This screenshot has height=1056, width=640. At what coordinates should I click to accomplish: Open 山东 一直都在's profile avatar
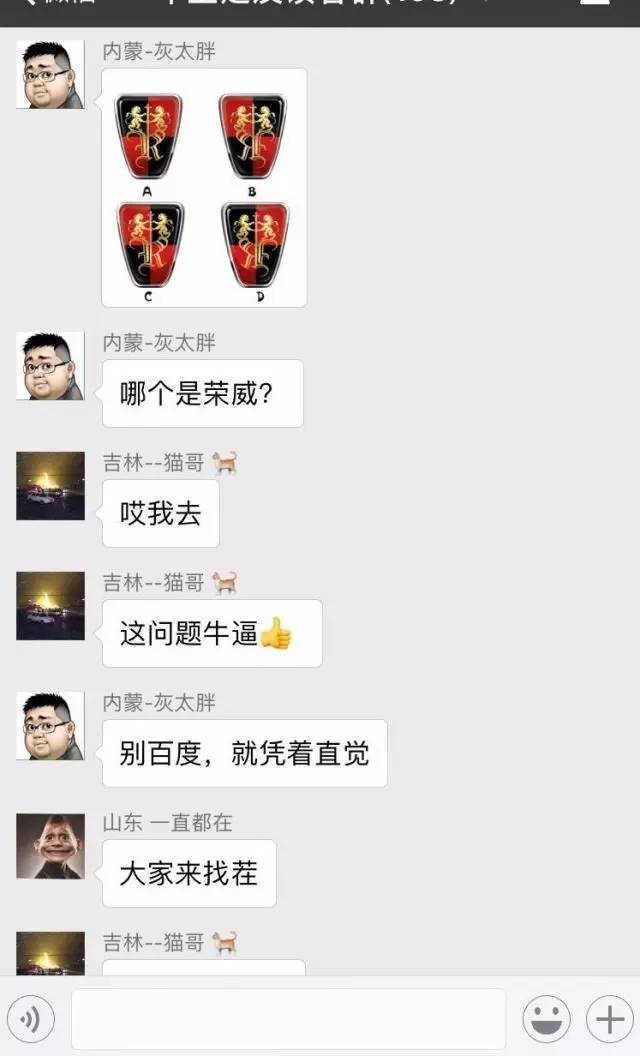[x=50, y=846]
